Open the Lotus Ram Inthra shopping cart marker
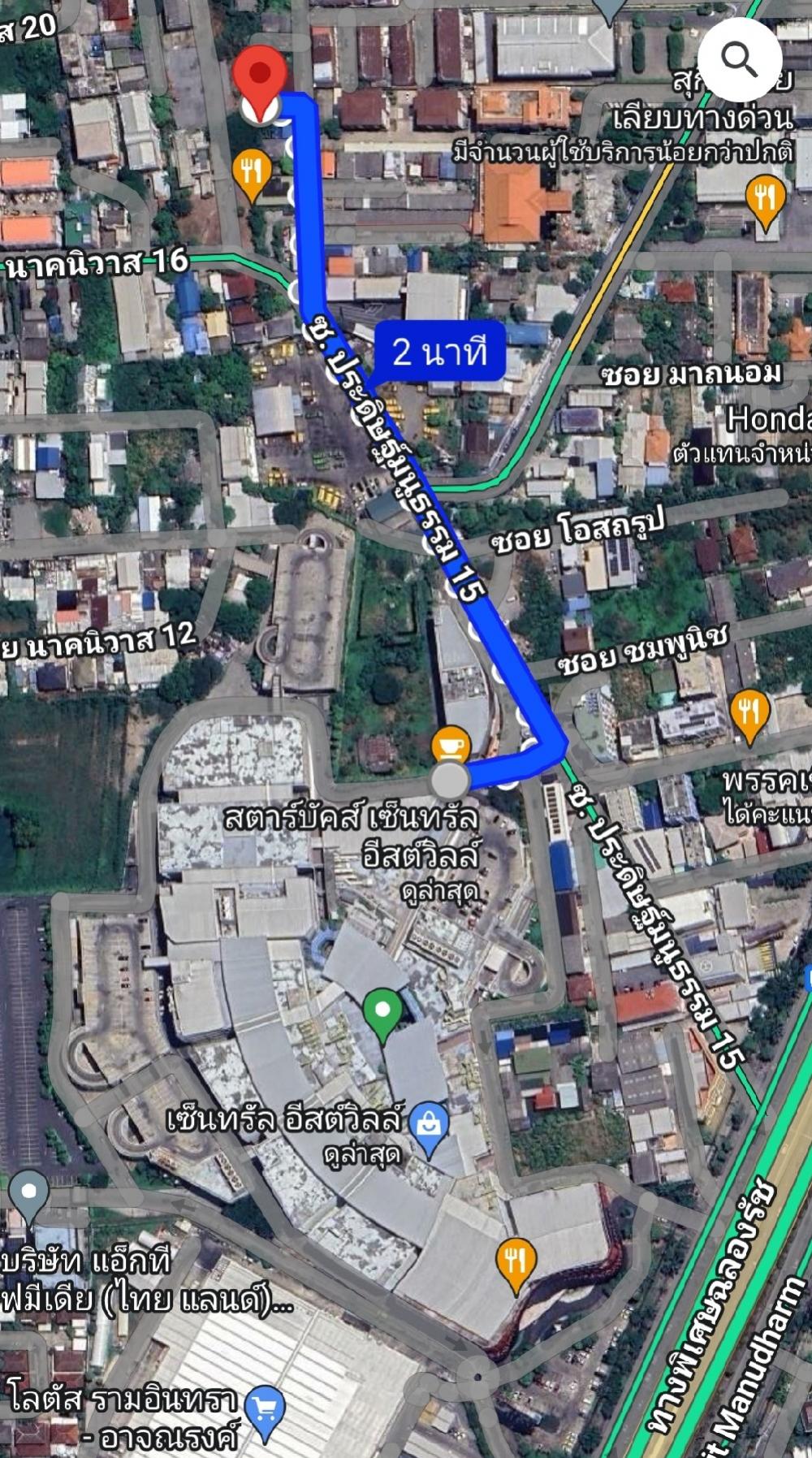This screenshot has width=812, height=1458. [266, 1411]
